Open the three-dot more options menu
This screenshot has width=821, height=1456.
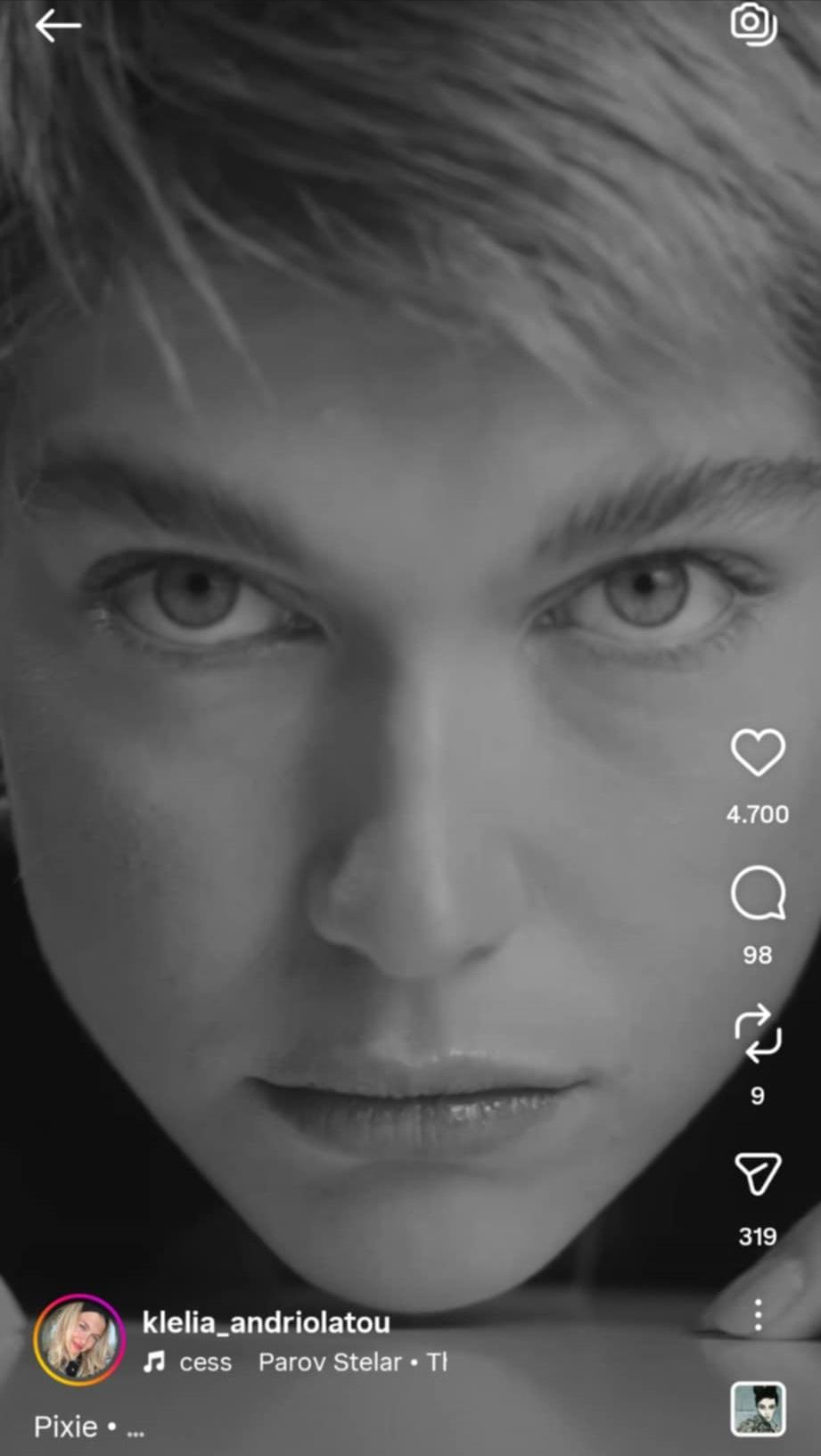758,1314
